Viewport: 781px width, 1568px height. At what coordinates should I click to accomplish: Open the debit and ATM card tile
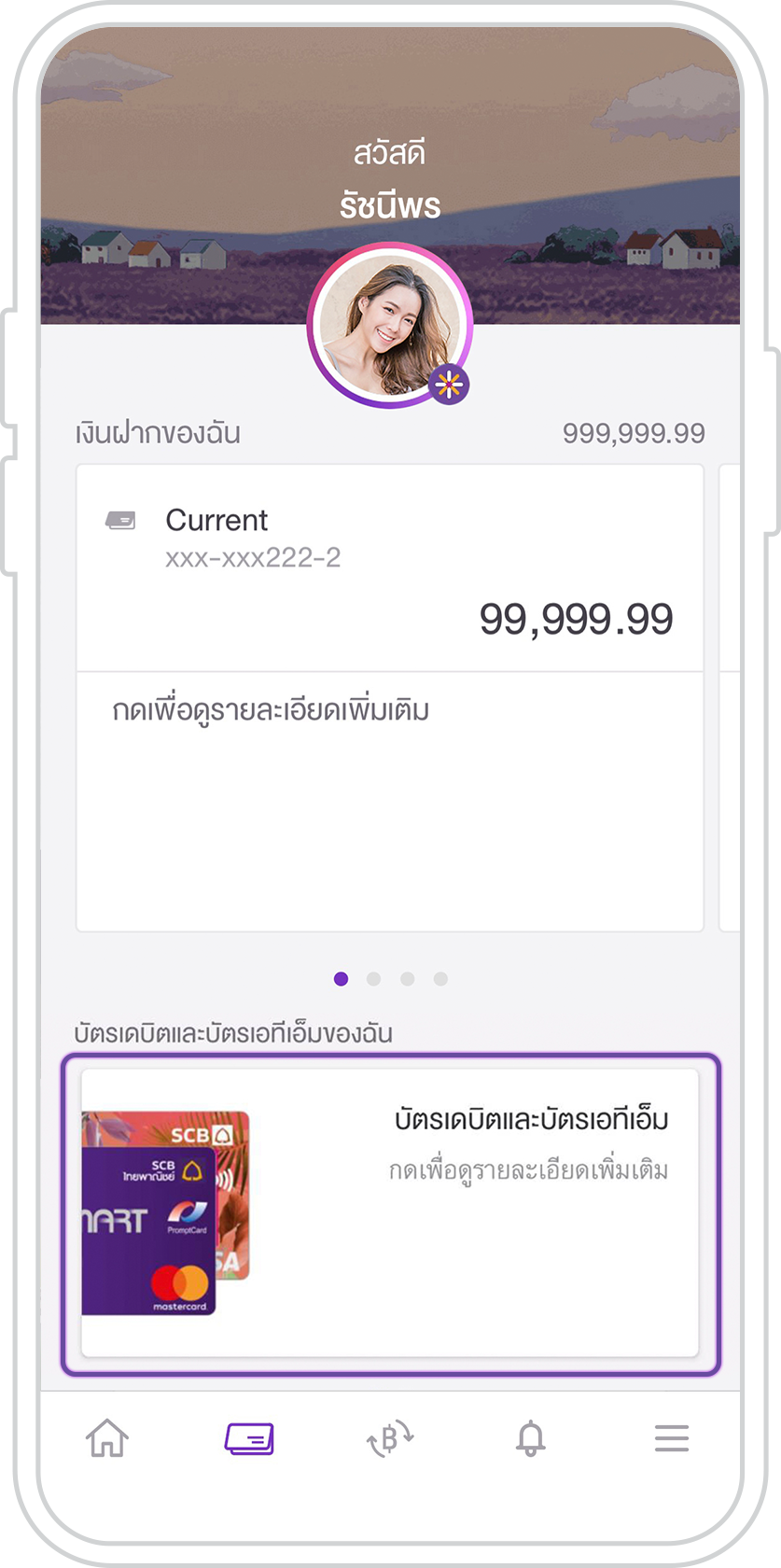[390, 1212]
